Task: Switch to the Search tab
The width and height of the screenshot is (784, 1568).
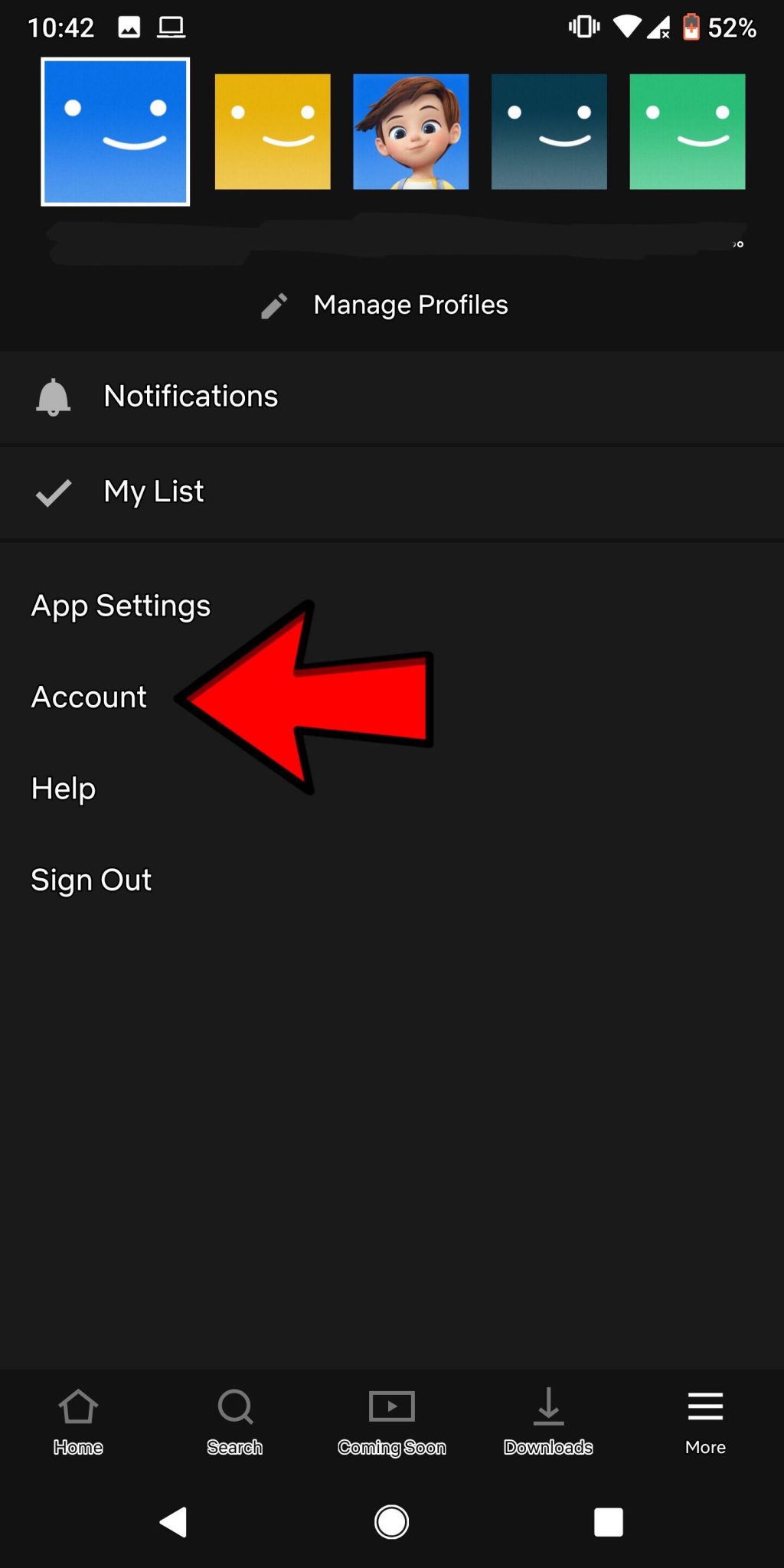Action: (x=235, y=1423)
